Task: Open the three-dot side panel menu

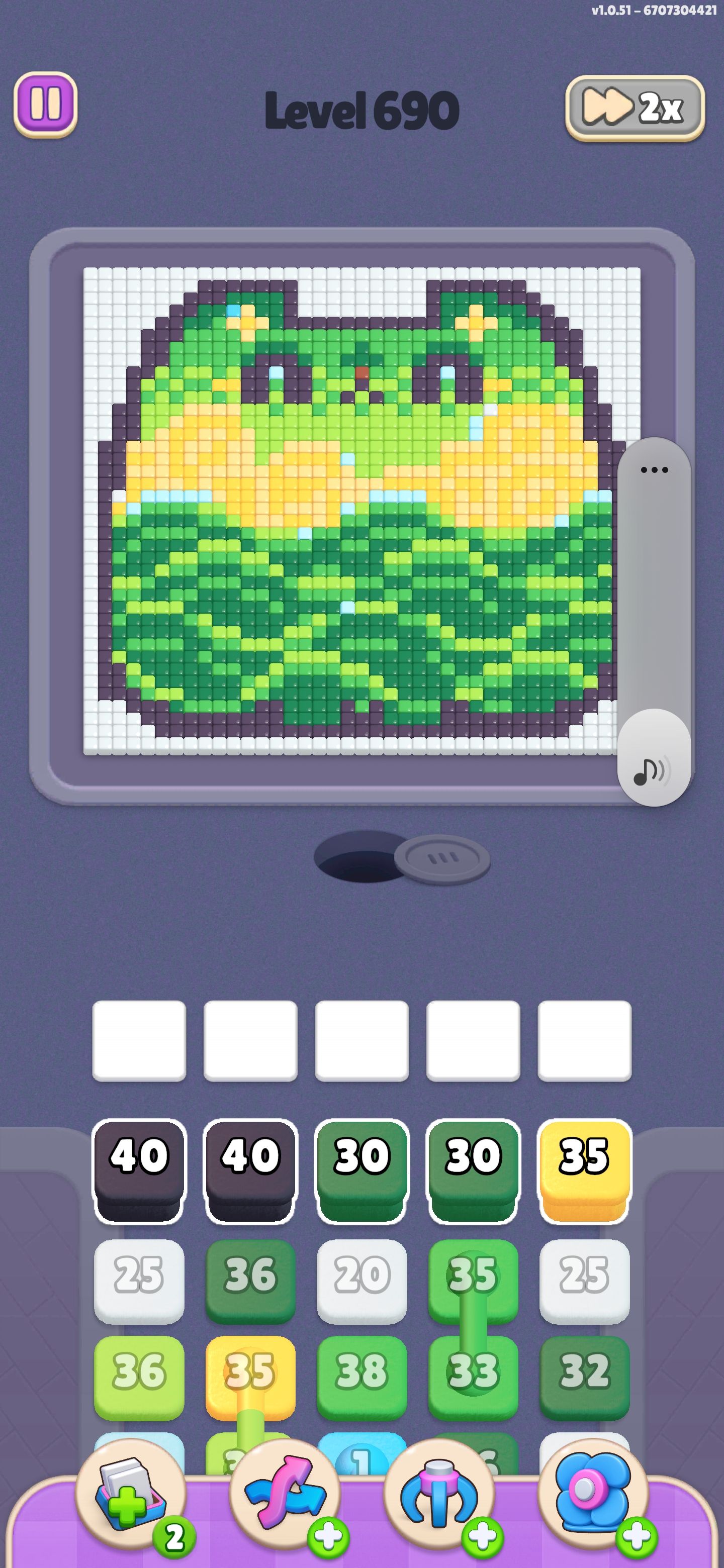Action: pos(655,470)
